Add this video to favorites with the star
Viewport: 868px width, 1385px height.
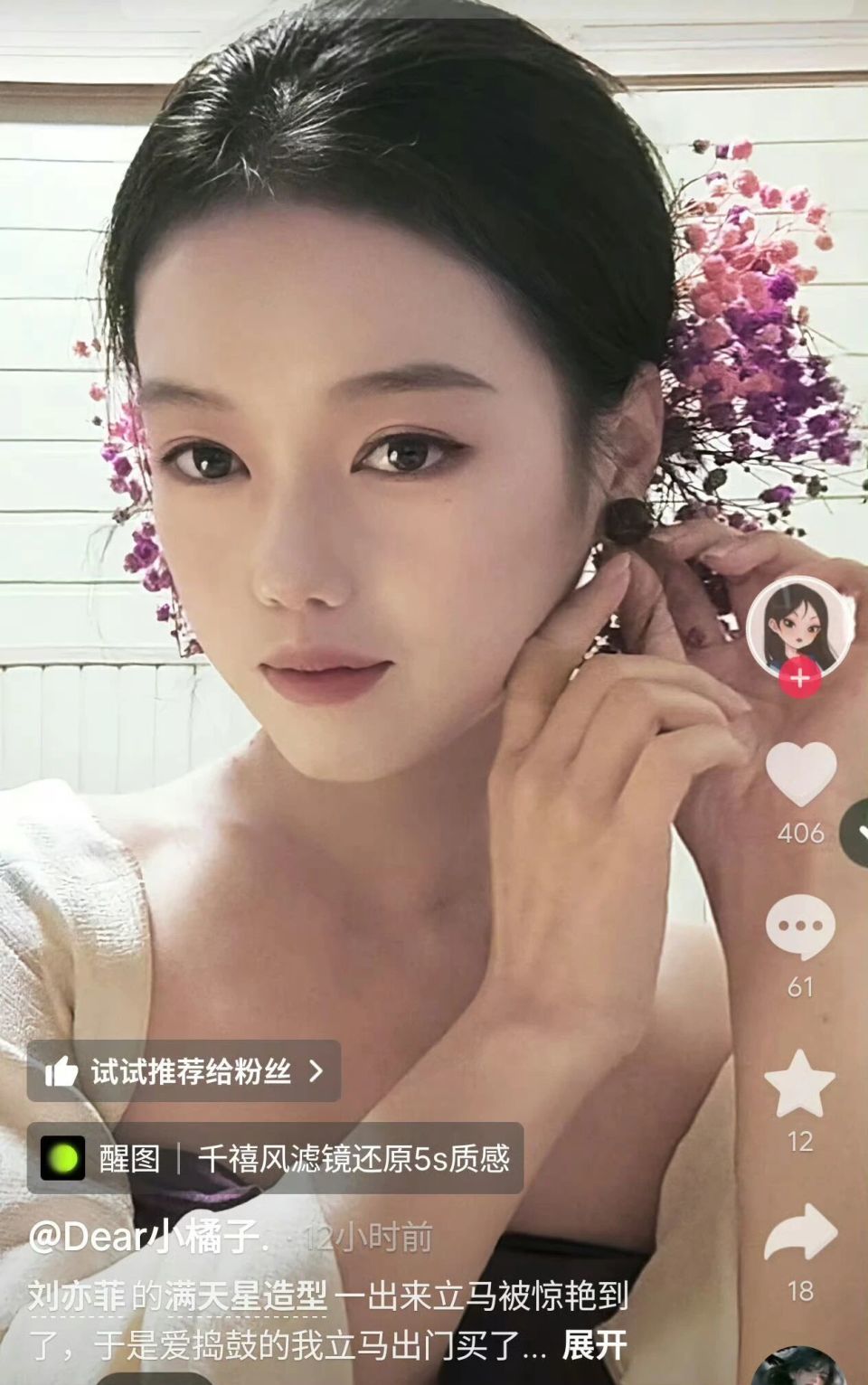(800, 1083)
